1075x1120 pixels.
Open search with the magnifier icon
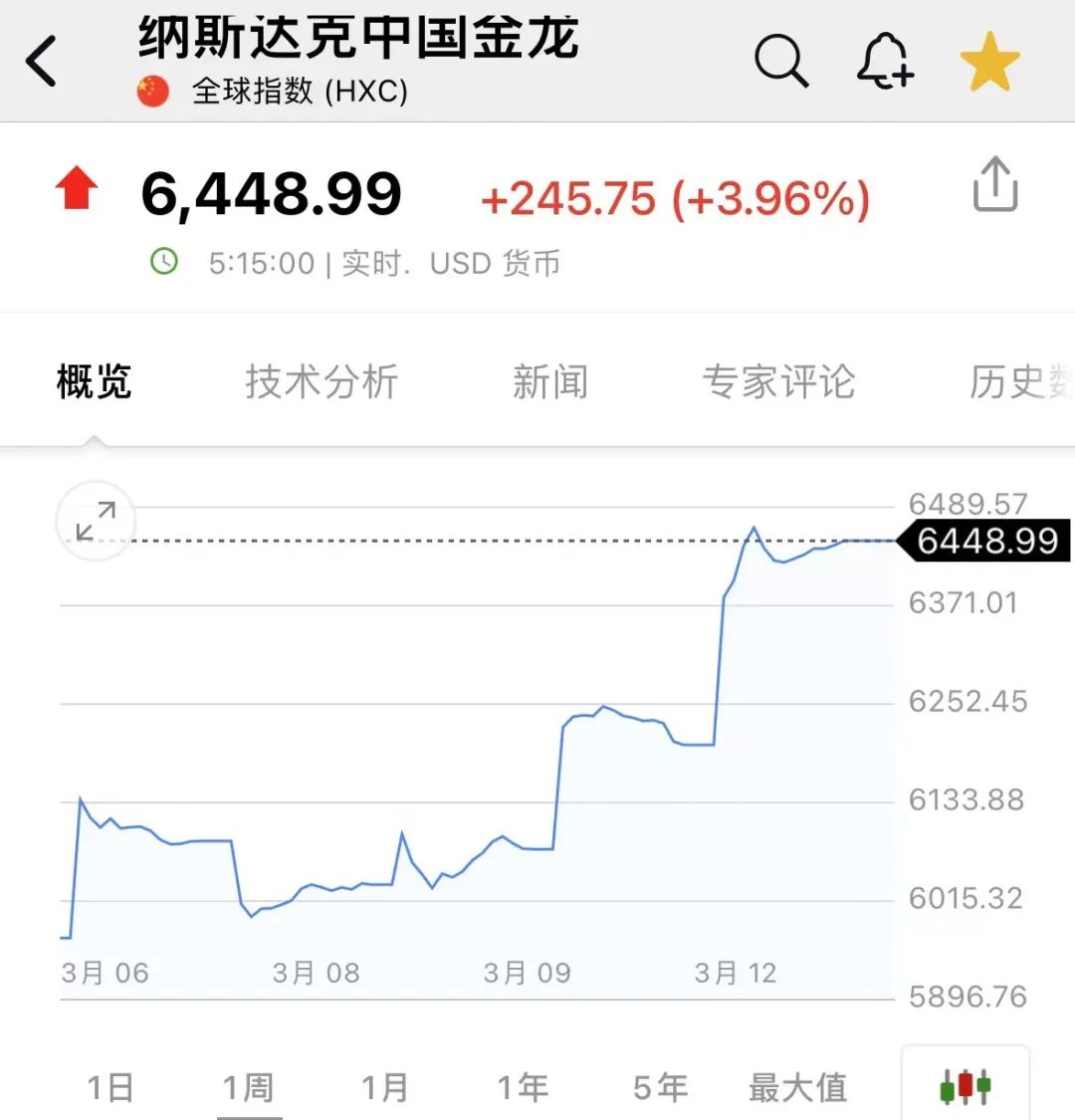782,61
